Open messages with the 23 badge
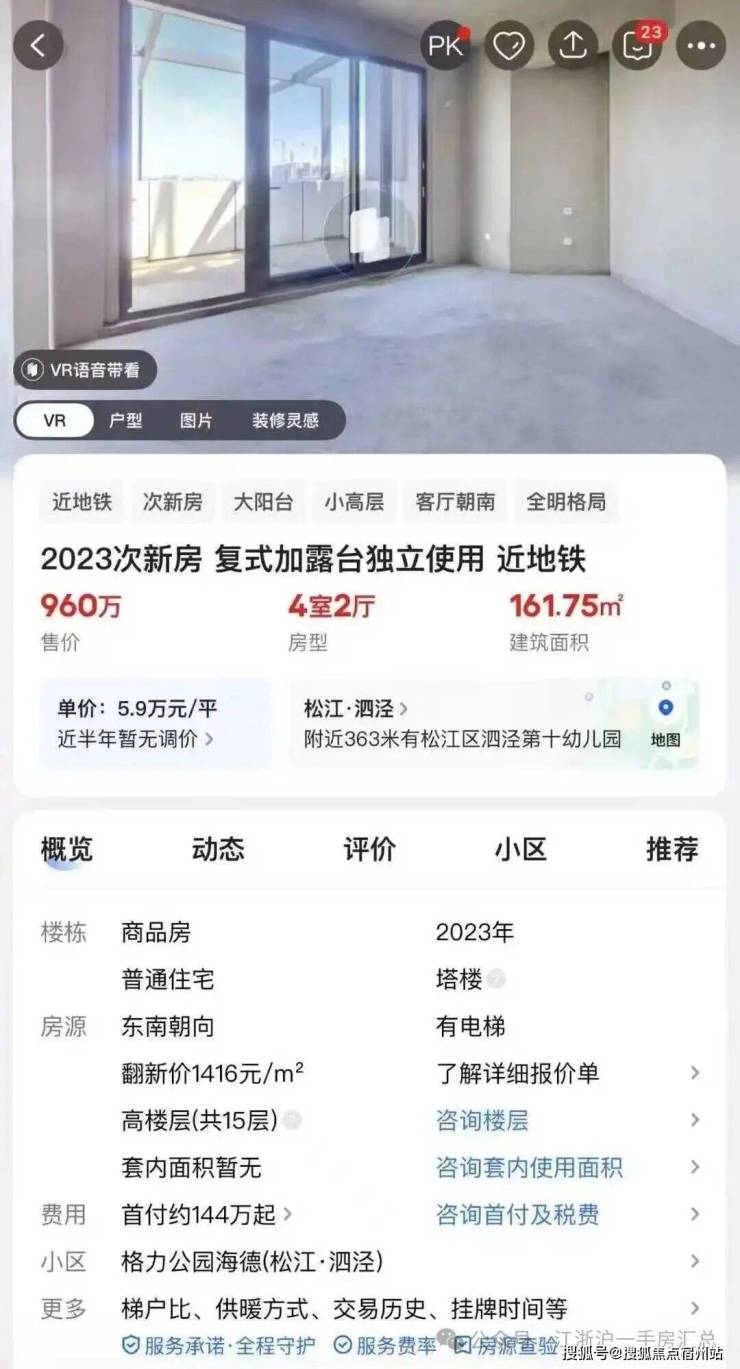Viewport: 740px width, 1369px height. coord(637,46)
